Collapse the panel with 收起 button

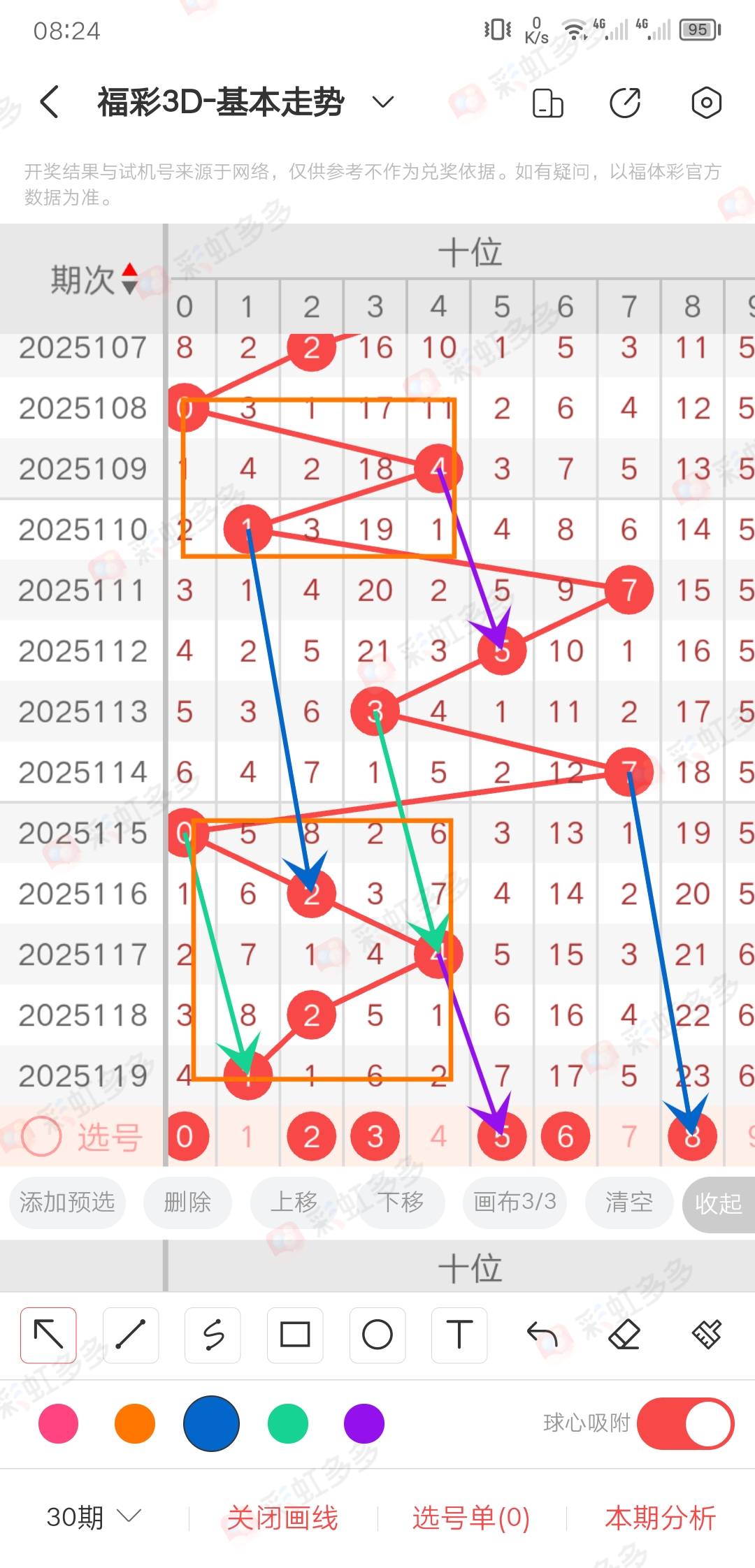[719, 1203]
